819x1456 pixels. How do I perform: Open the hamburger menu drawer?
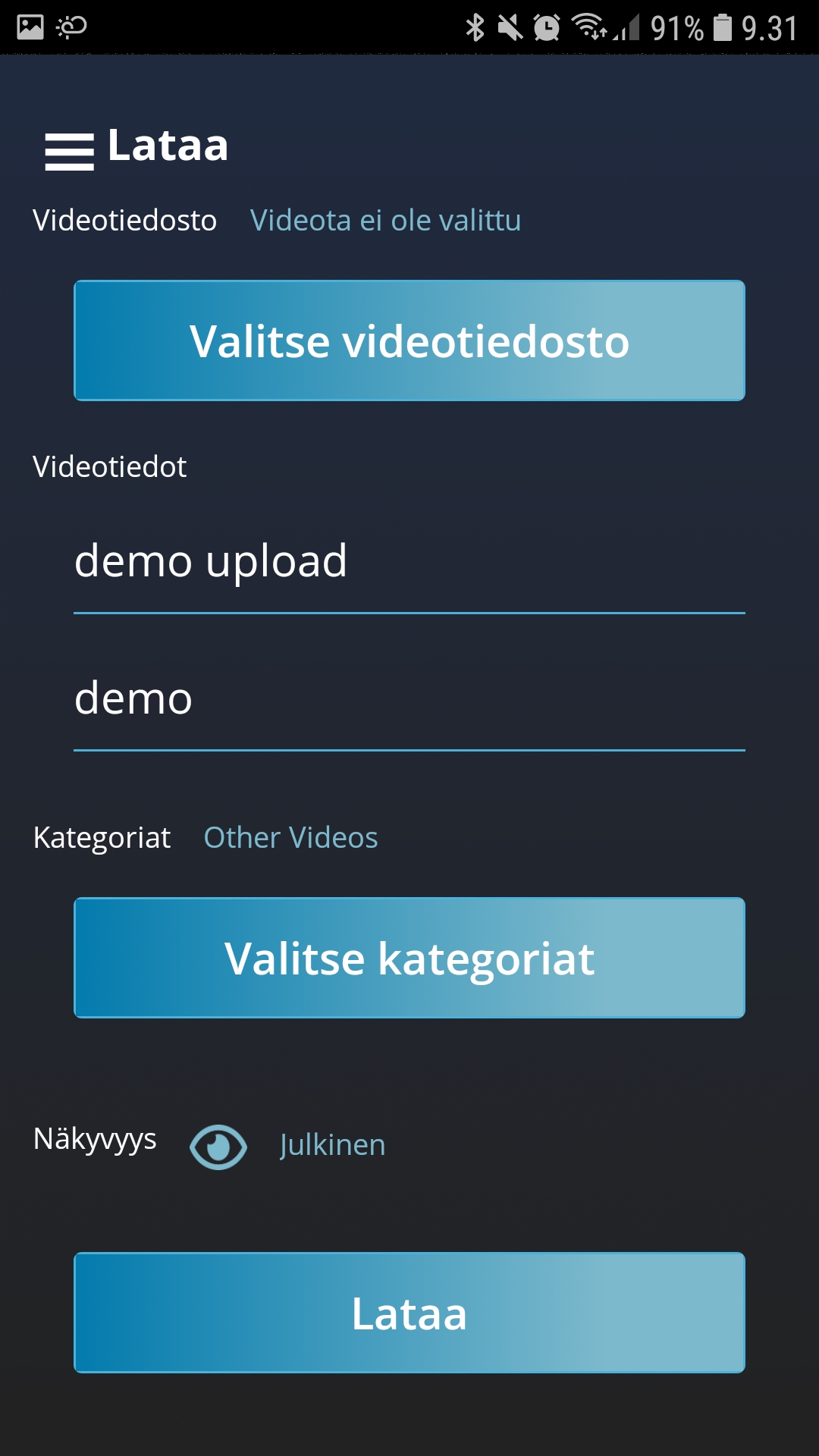click(x=69, y=151)
